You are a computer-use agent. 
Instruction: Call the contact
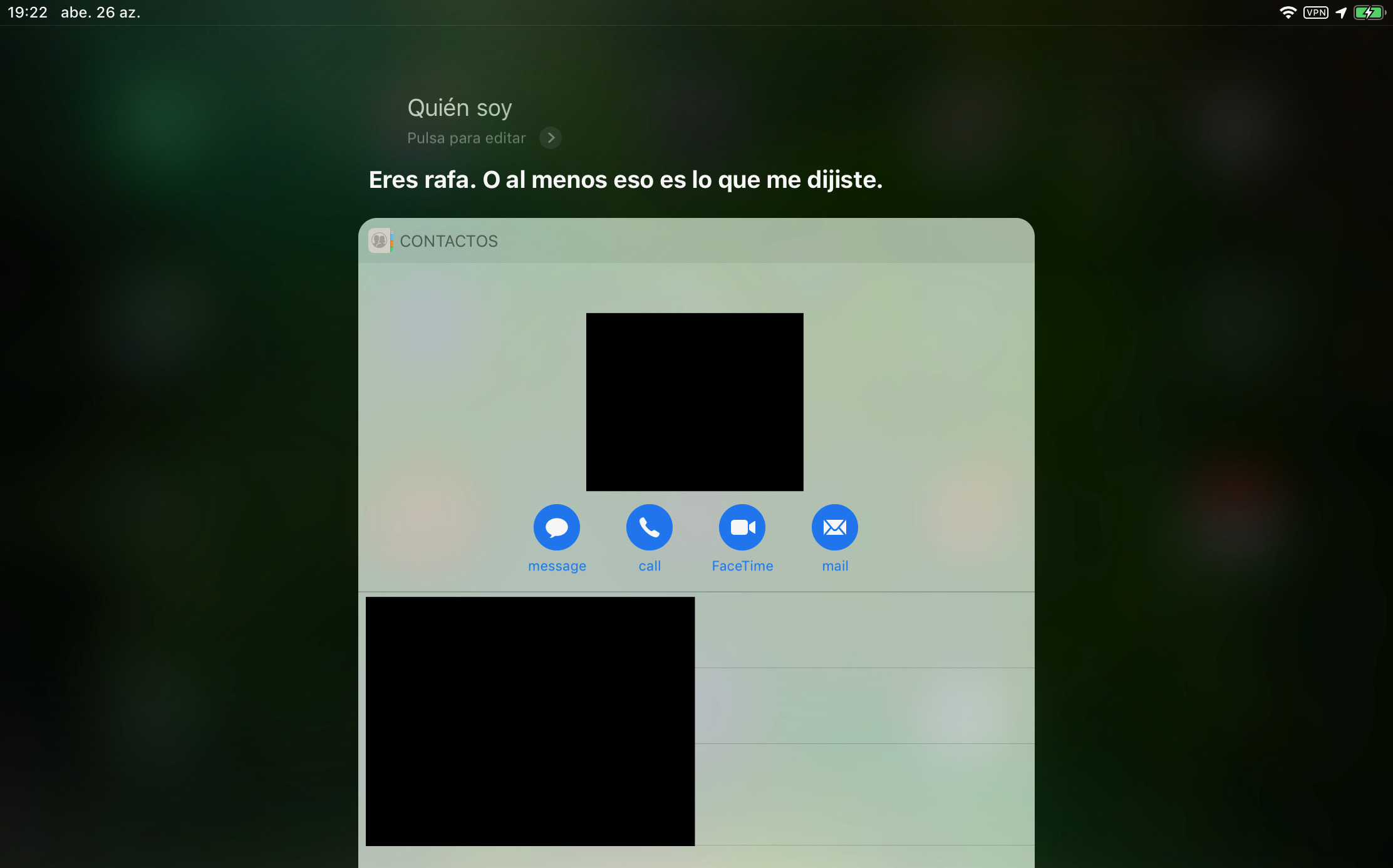649,527
